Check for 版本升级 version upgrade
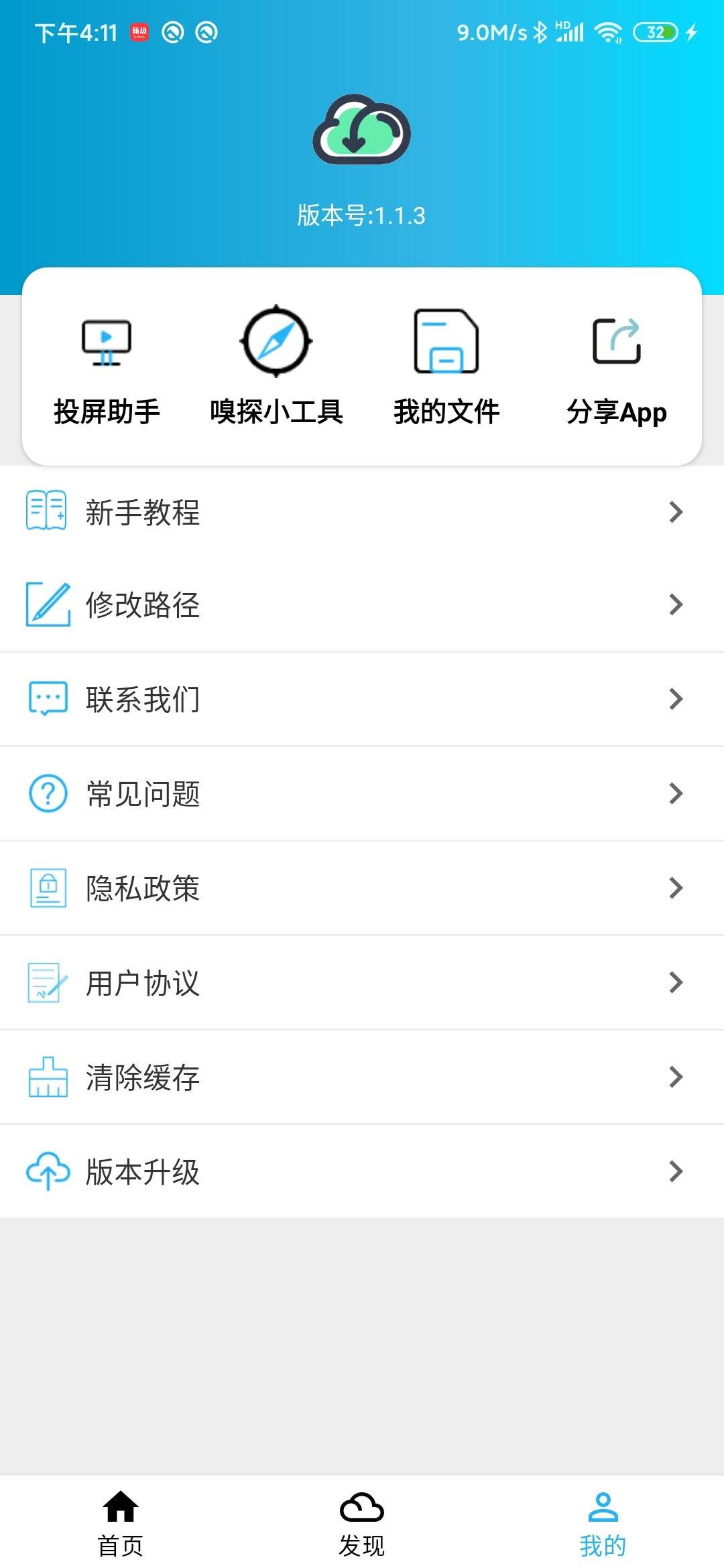Viewport: 724px width, 1568px height. click(x=362, y=1171)
